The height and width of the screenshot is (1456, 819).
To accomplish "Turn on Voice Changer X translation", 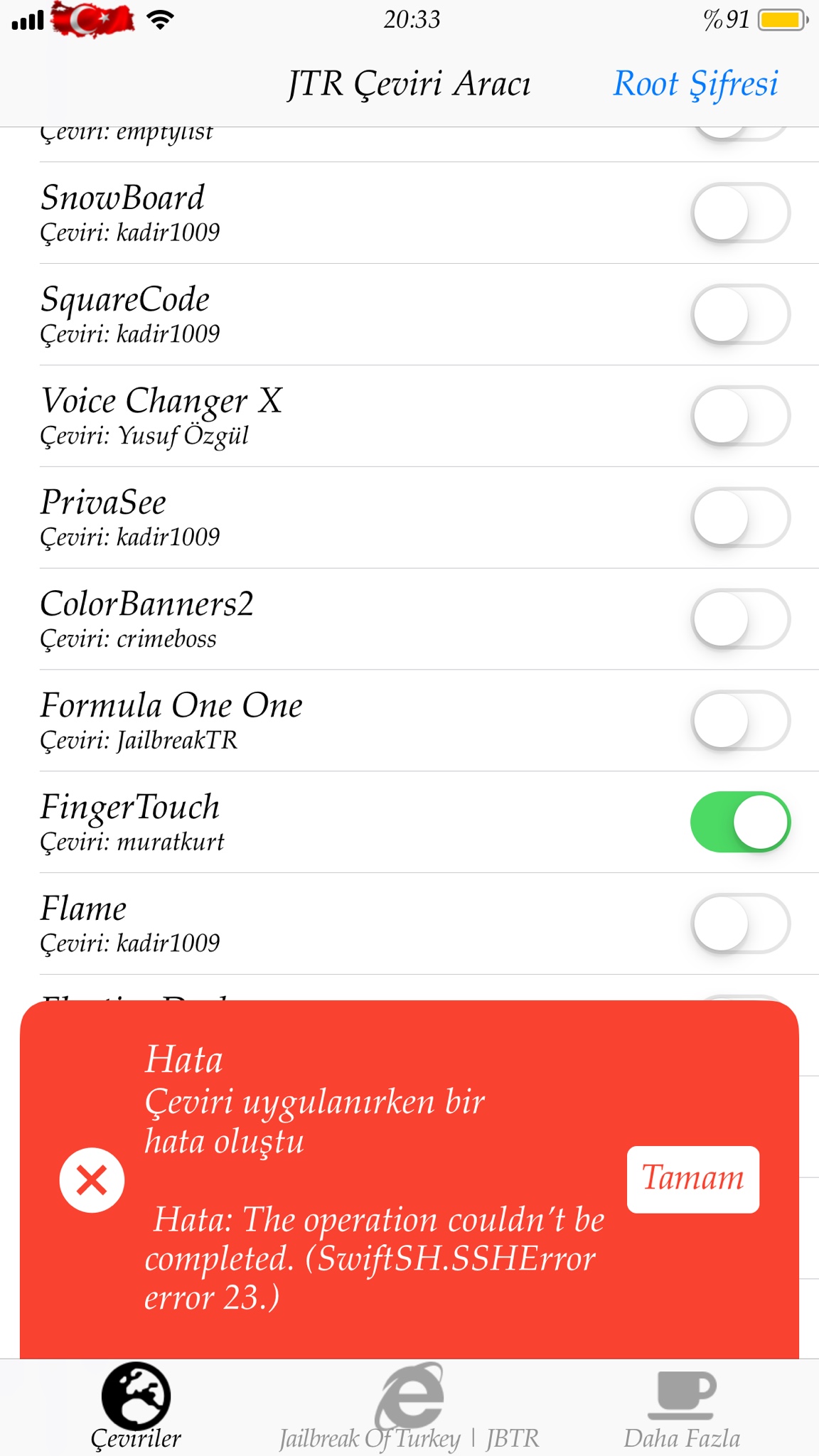I will click(740, 416).
